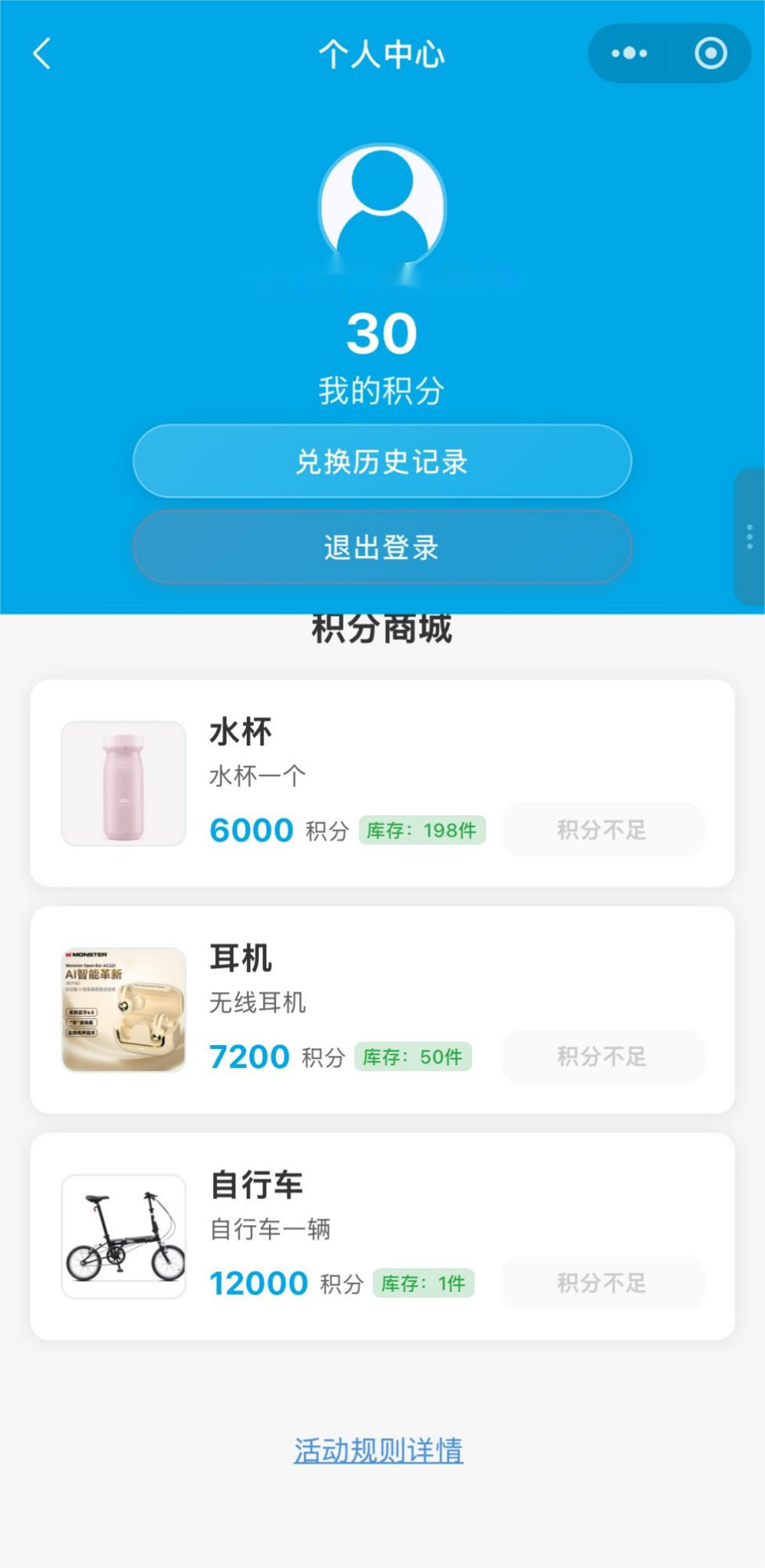Tap the profile avatar
This screenshot has height=1568, width=765.
tap(382, 206)
